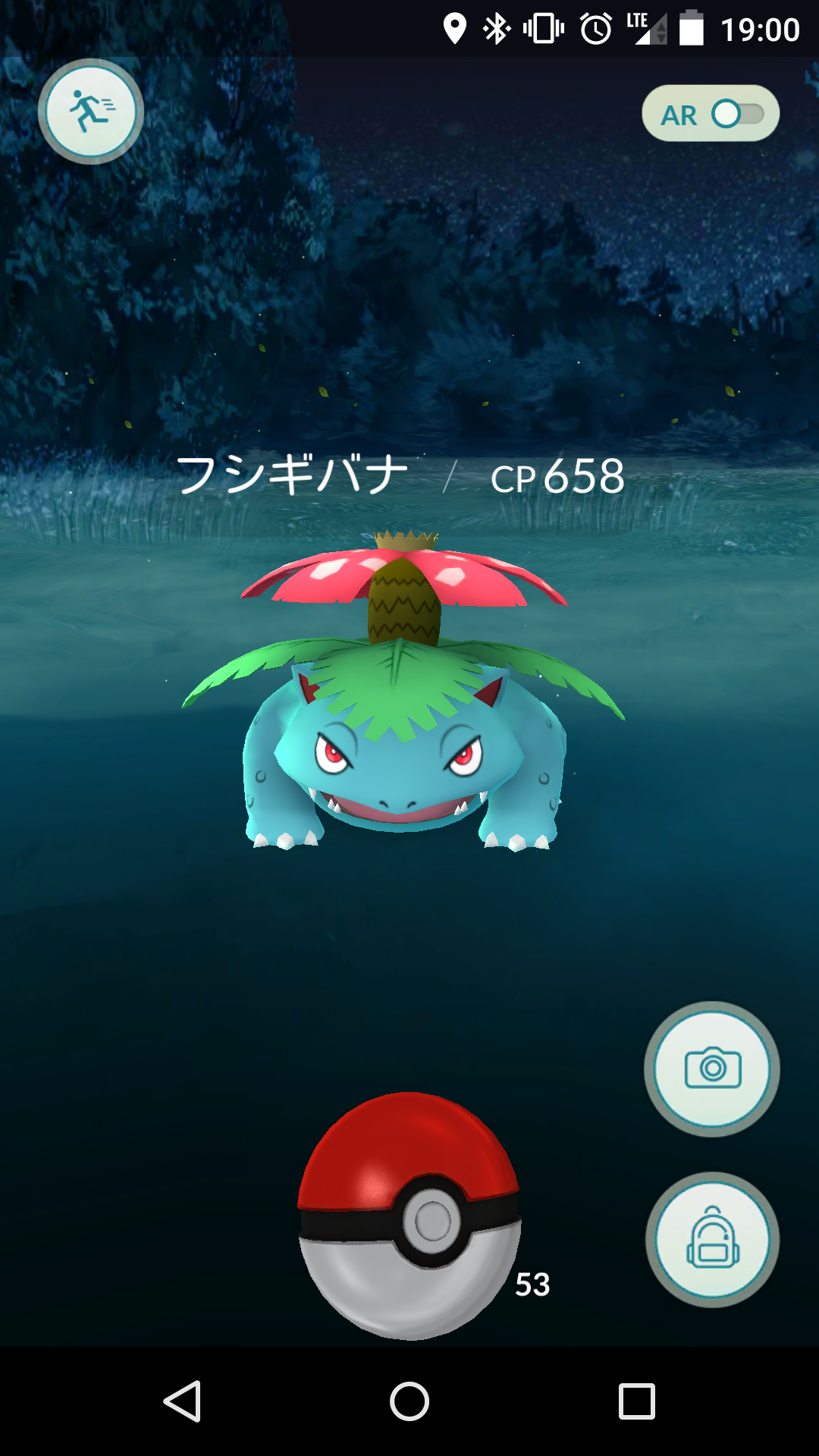Go back using the system back button
This screenshot has height=1456, width=819.
(183, 1401)
